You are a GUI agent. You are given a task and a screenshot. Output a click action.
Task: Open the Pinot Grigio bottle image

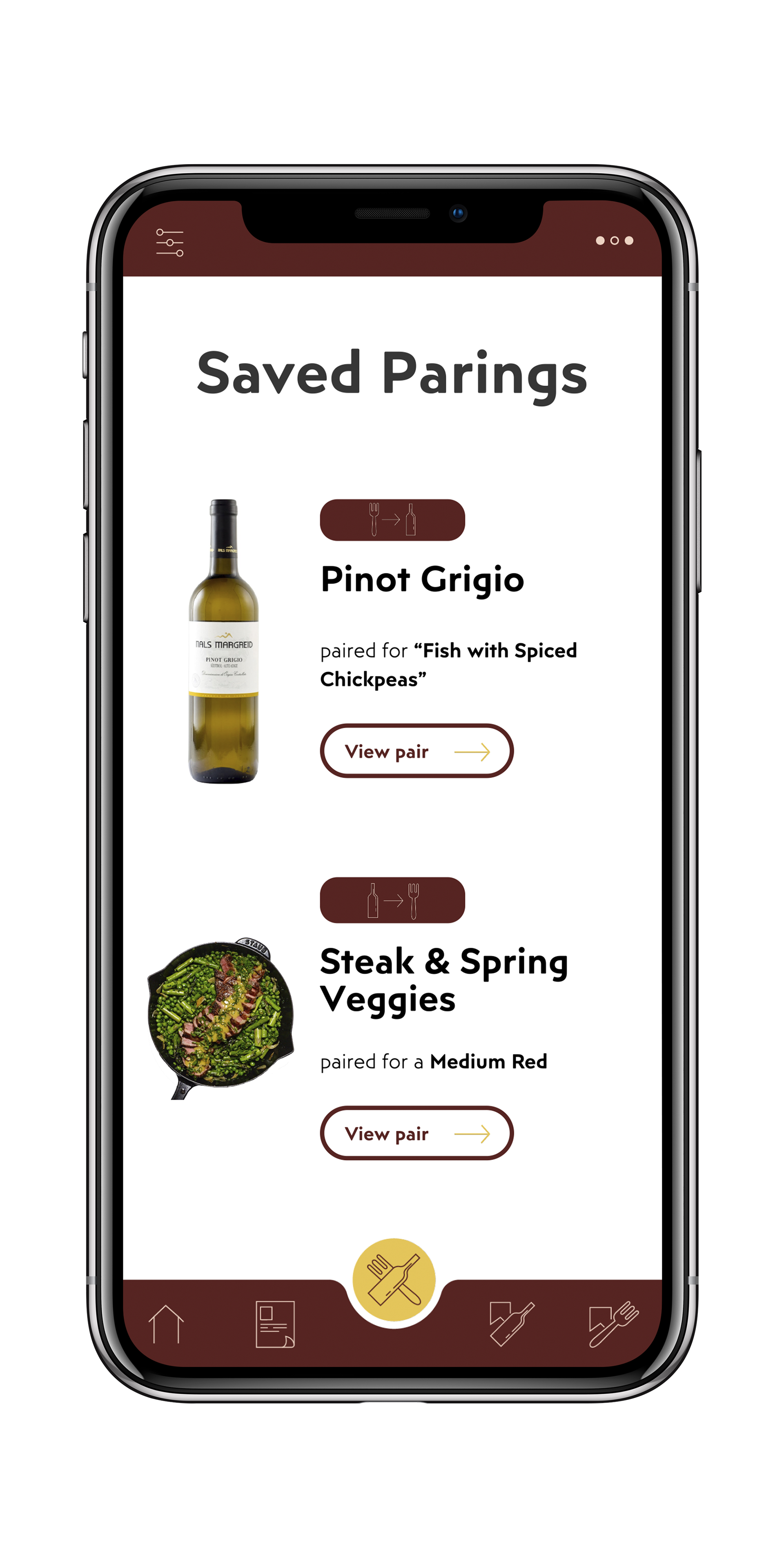(x=223, y=641)
